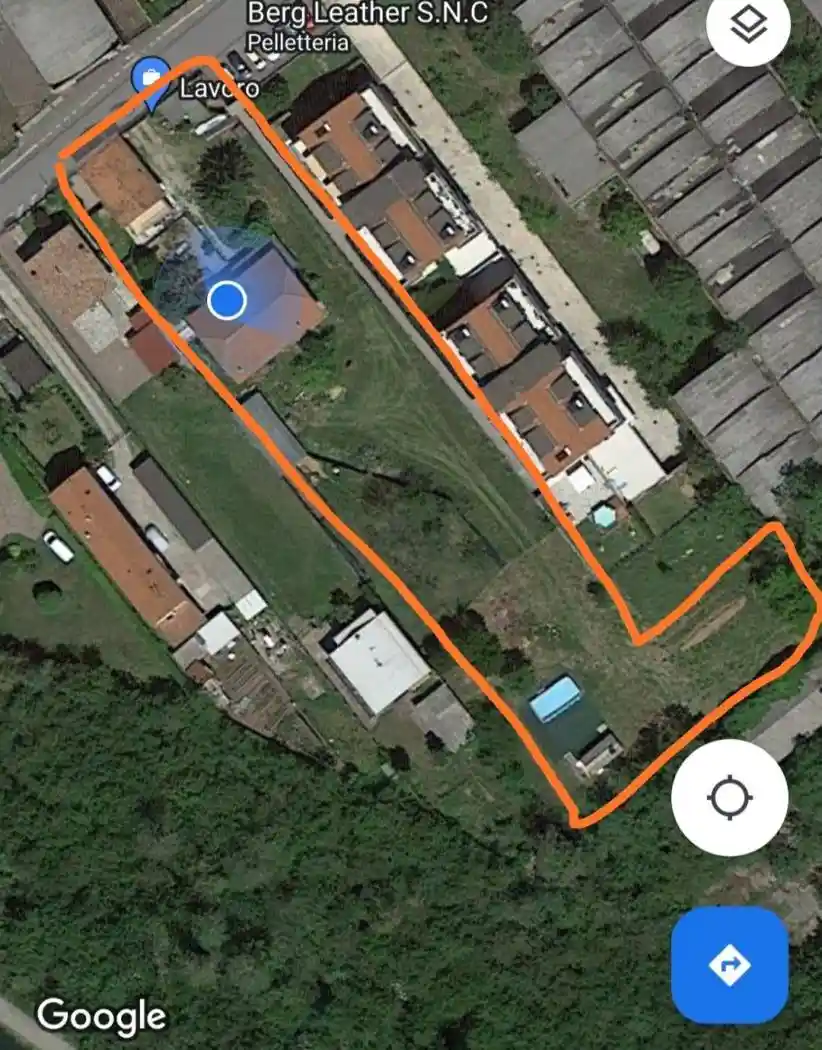Click the Lavoro work place pin
Screen dimensions: 822x1050
(150, 85)
